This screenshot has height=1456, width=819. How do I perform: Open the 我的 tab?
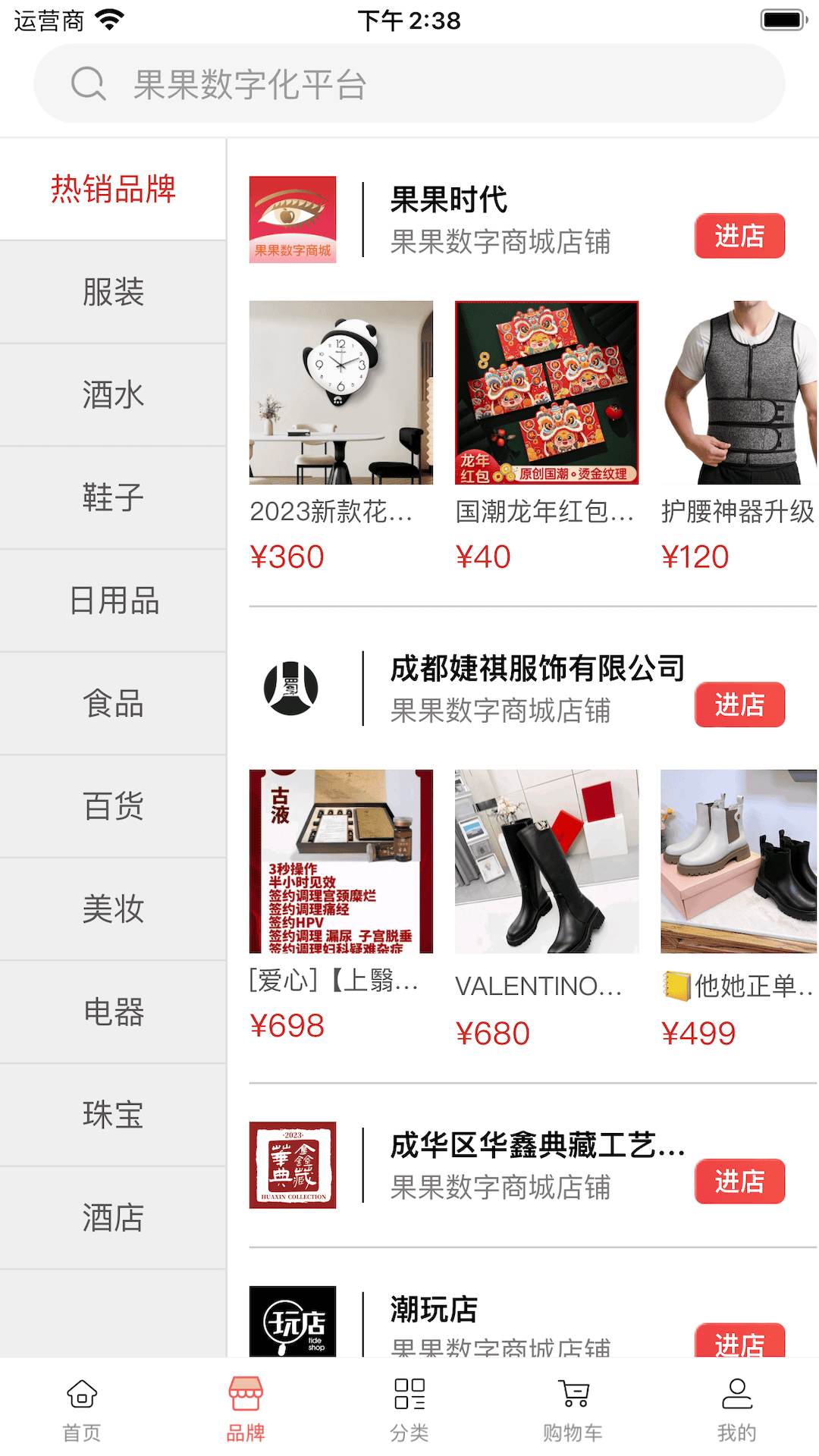pos(737,1408)
